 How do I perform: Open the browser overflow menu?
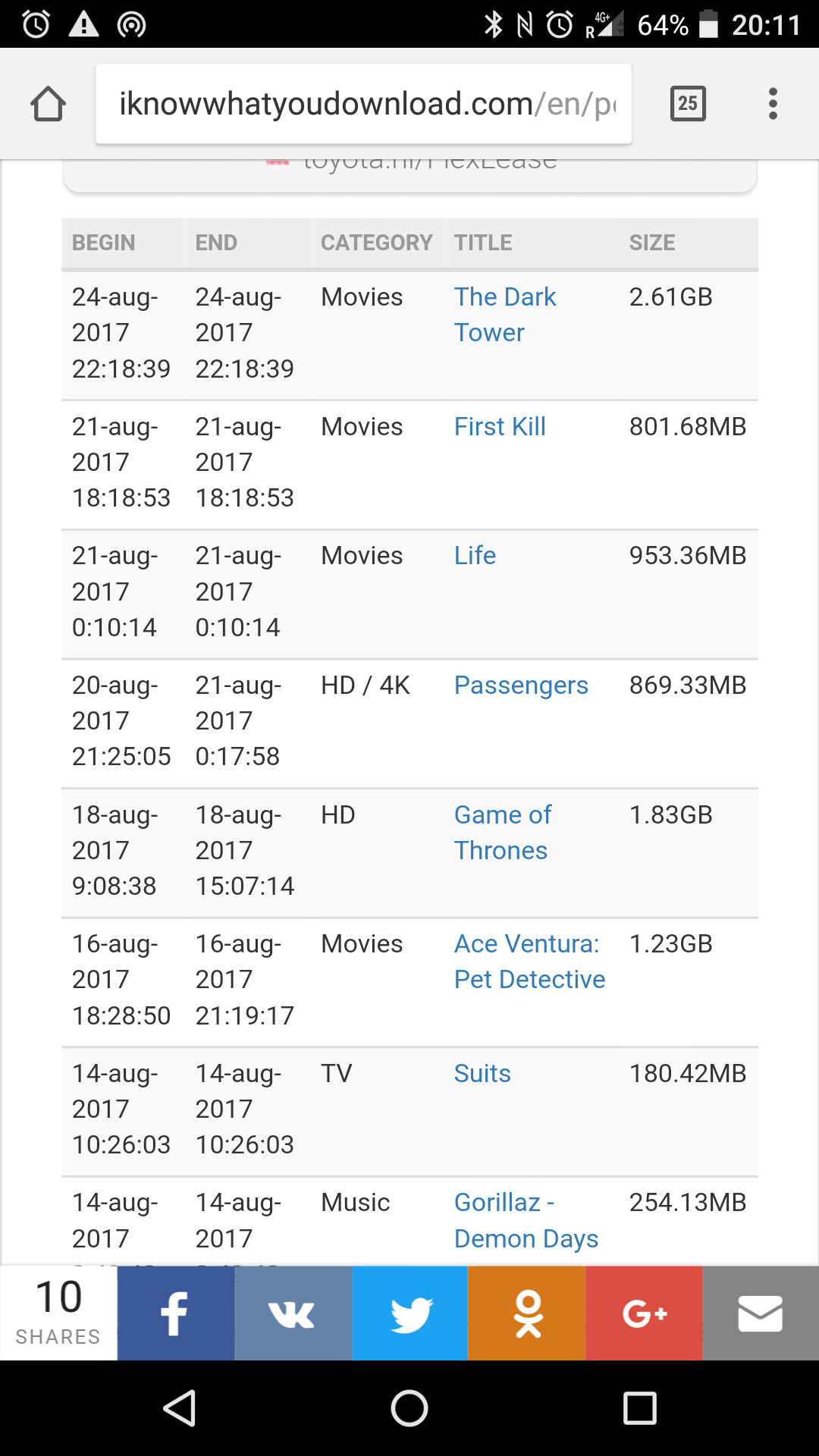[773, 104]
